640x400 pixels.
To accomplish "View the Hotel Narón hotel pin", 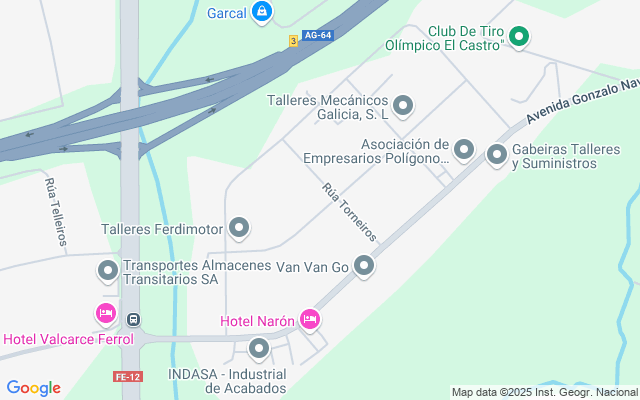I will (310, 320).
